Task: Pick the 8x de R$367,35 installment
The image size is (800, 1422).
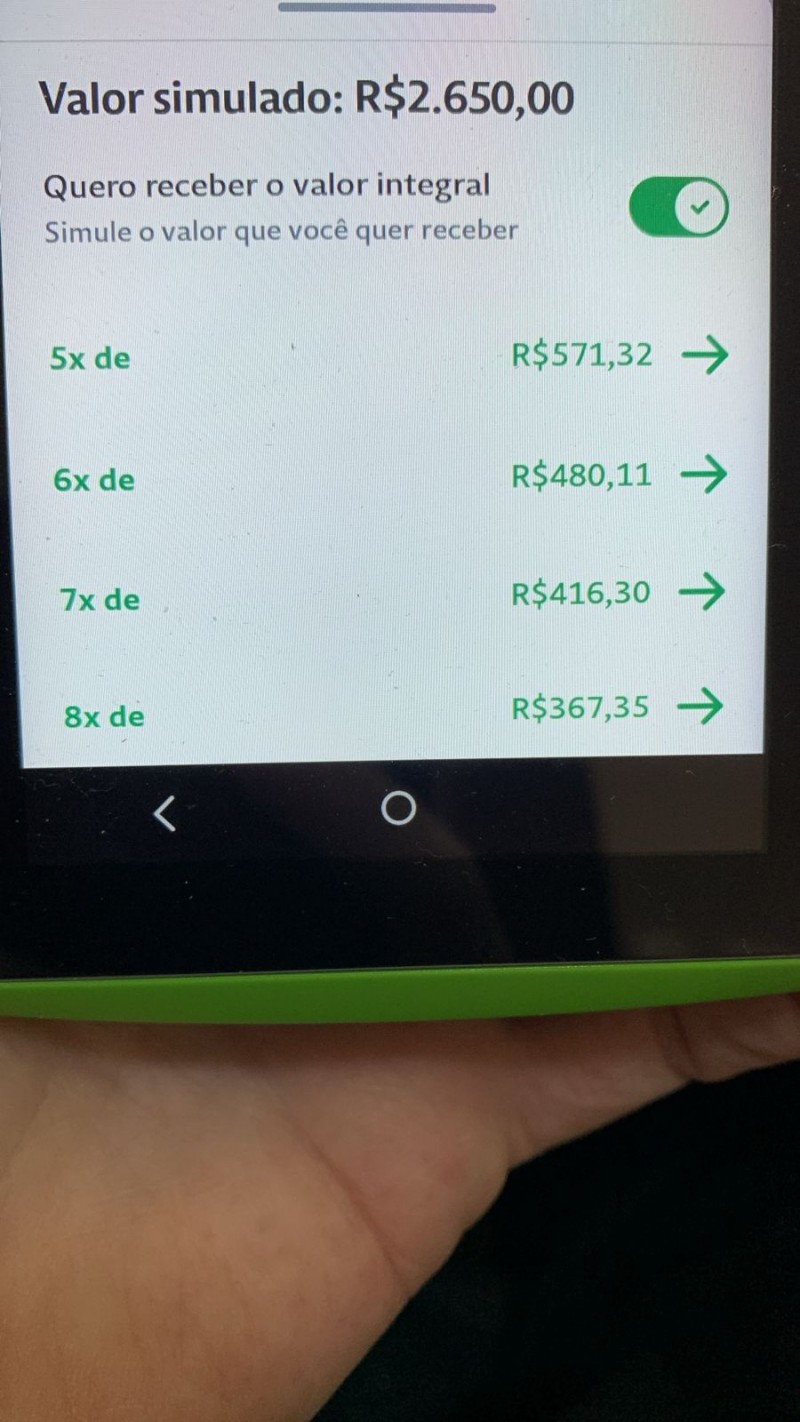Action: (390, 711)
